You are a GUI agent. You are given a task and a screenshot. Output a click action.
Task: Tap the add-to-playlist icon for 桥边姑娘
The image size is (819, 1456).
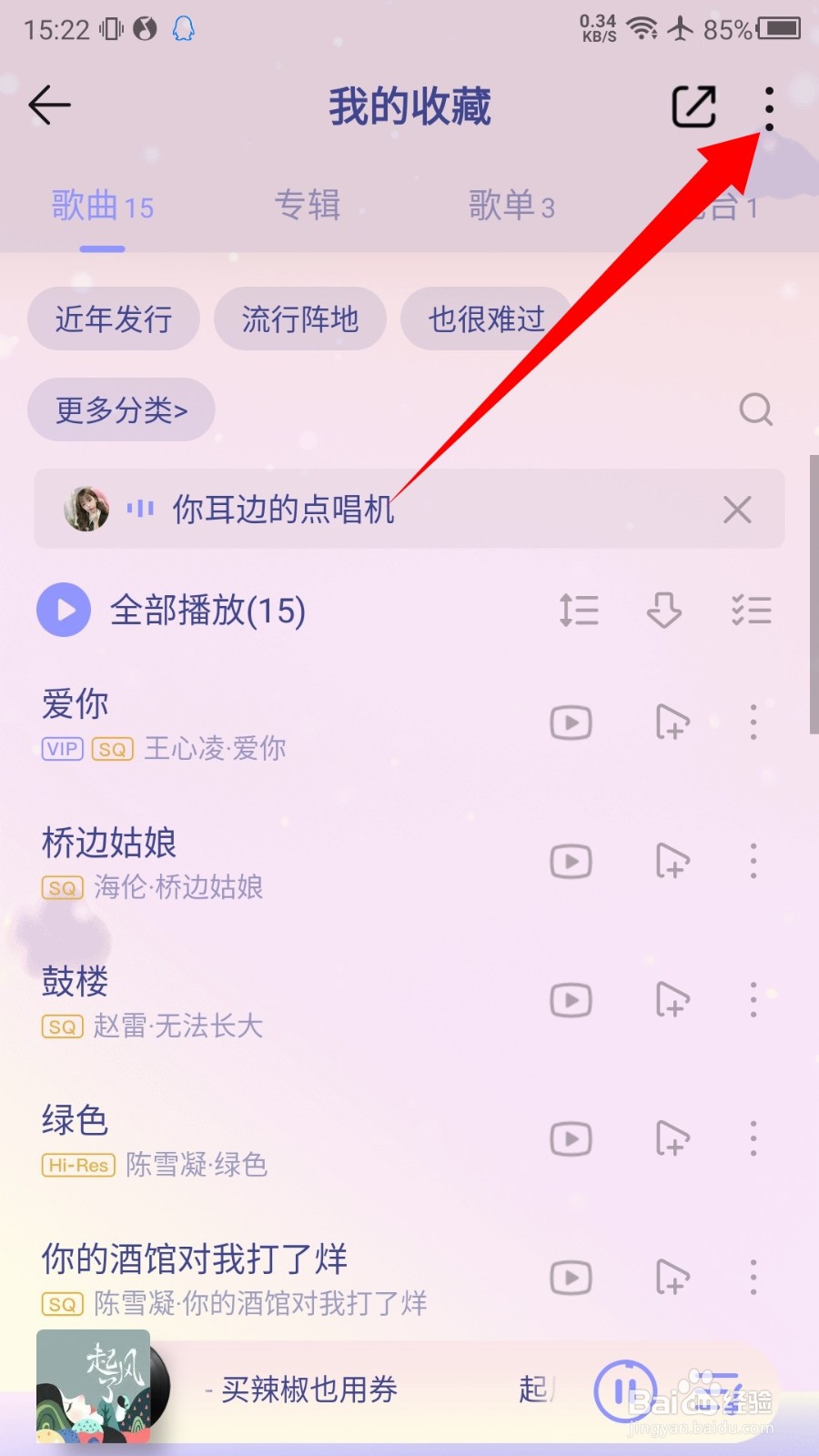[672, 862]
